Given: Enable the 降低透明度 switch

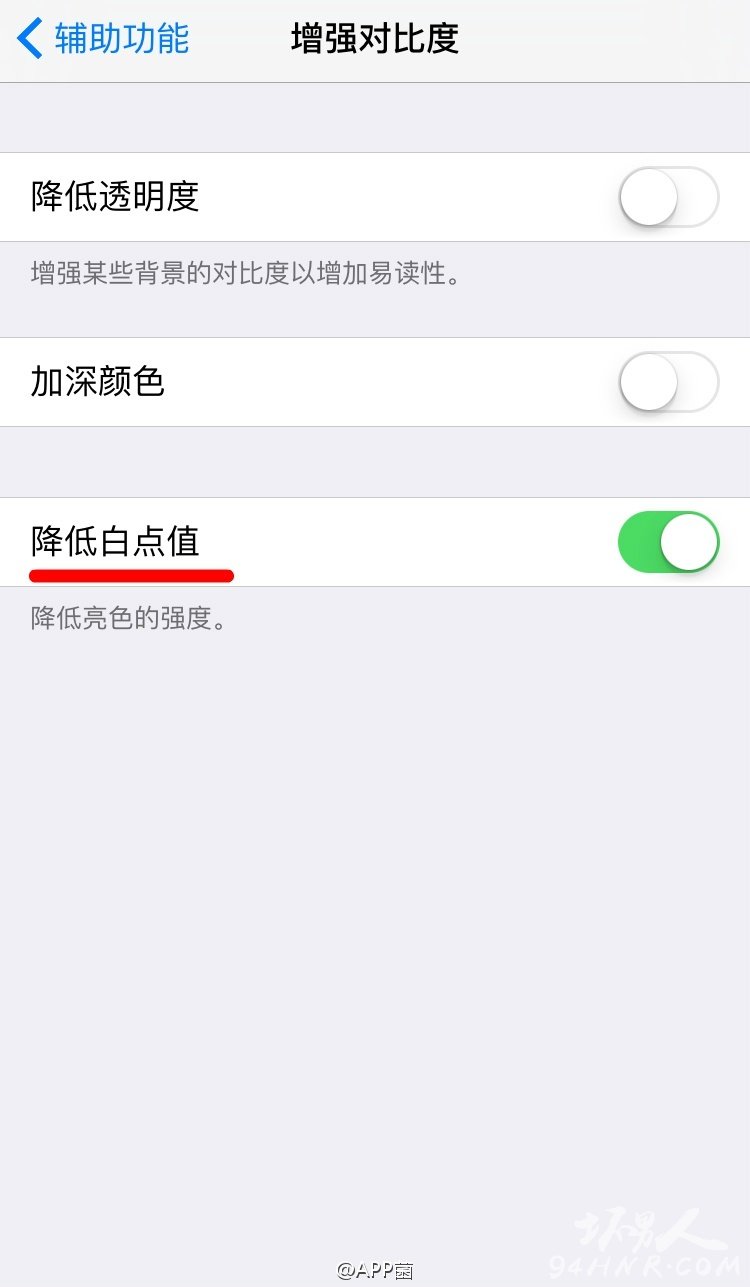Looking at the screenshot, I should 669,197.
